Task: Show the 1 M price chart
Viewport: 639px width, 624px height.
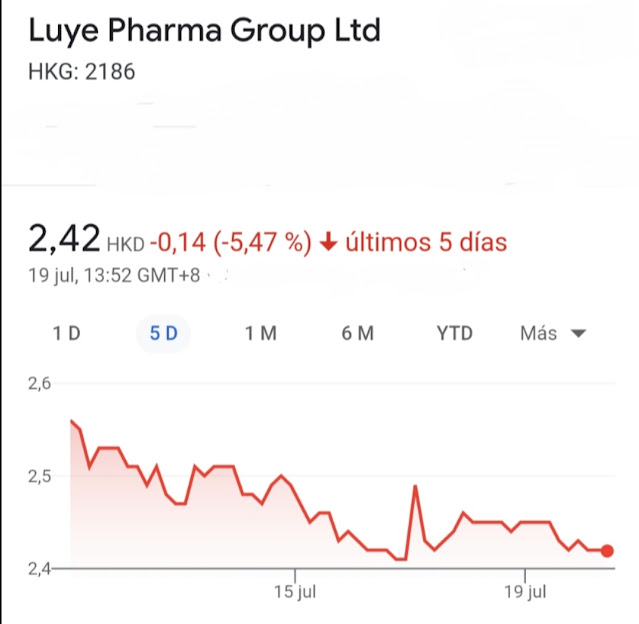Action: click(x=260, y=334)
